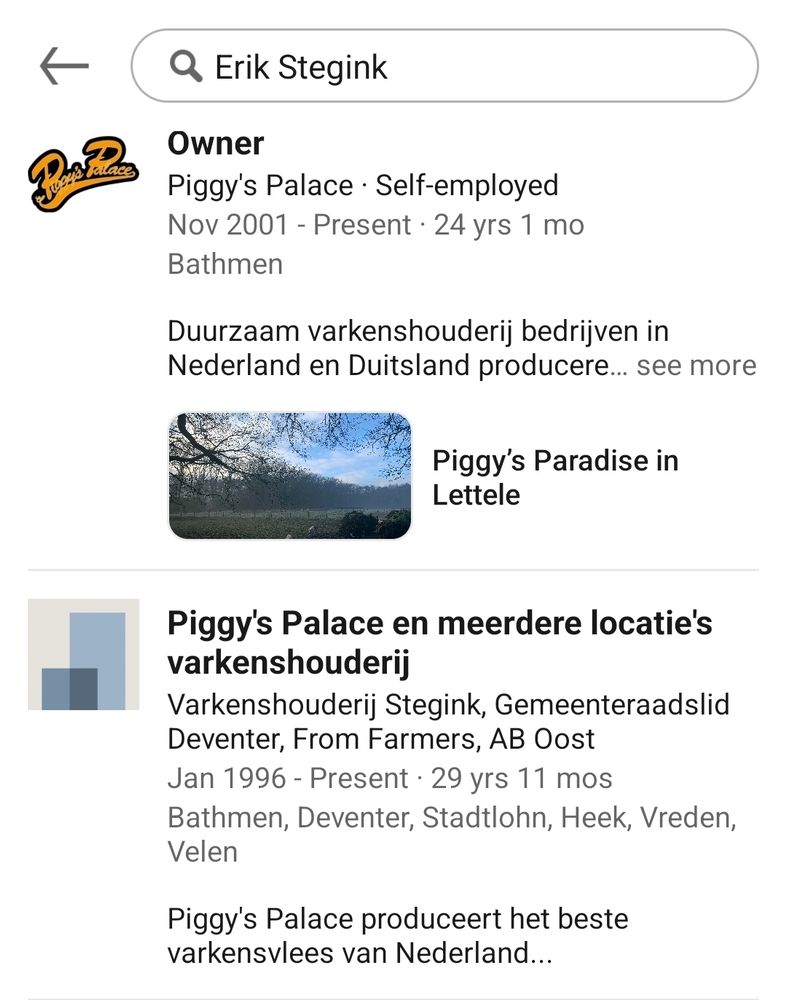Tap the Erik Stegink search field
Image resolution: width=787 pixels, height=1000 pixels.
(444, 67)
